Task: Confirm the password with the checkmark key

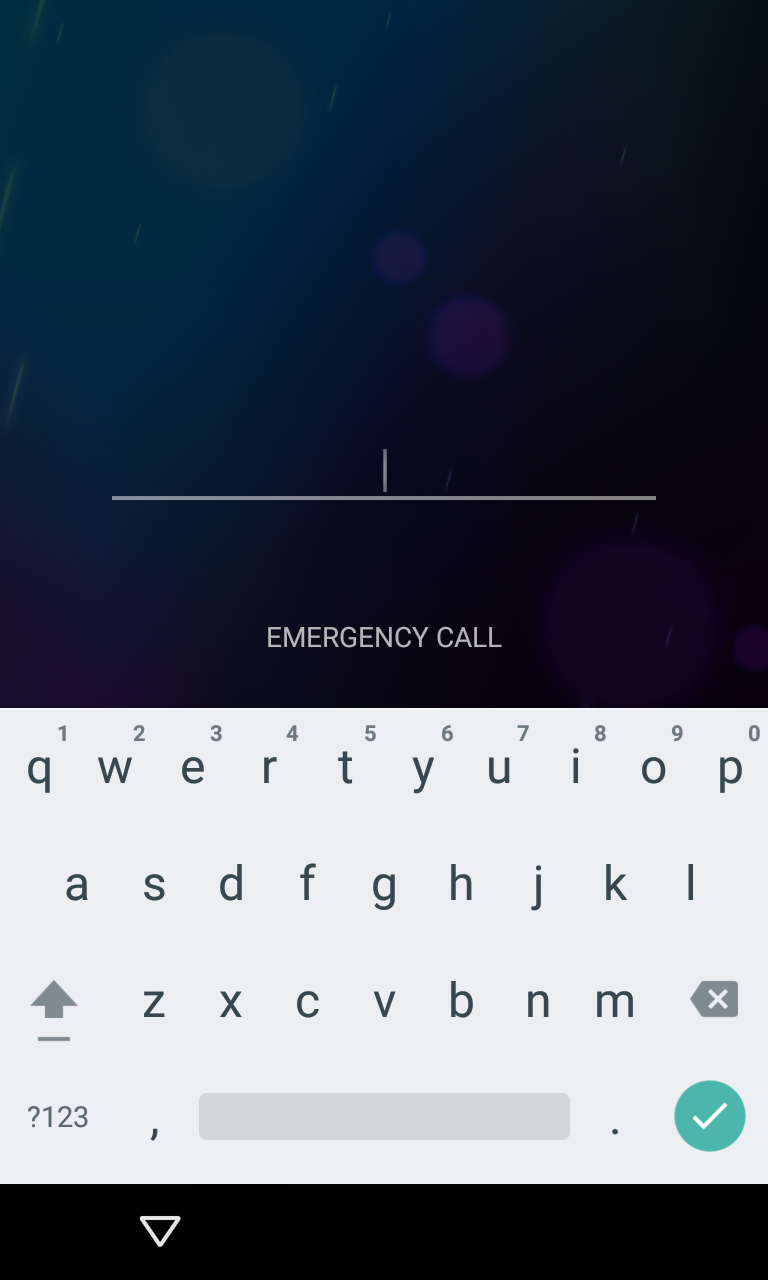Action: coord(710,1116)
